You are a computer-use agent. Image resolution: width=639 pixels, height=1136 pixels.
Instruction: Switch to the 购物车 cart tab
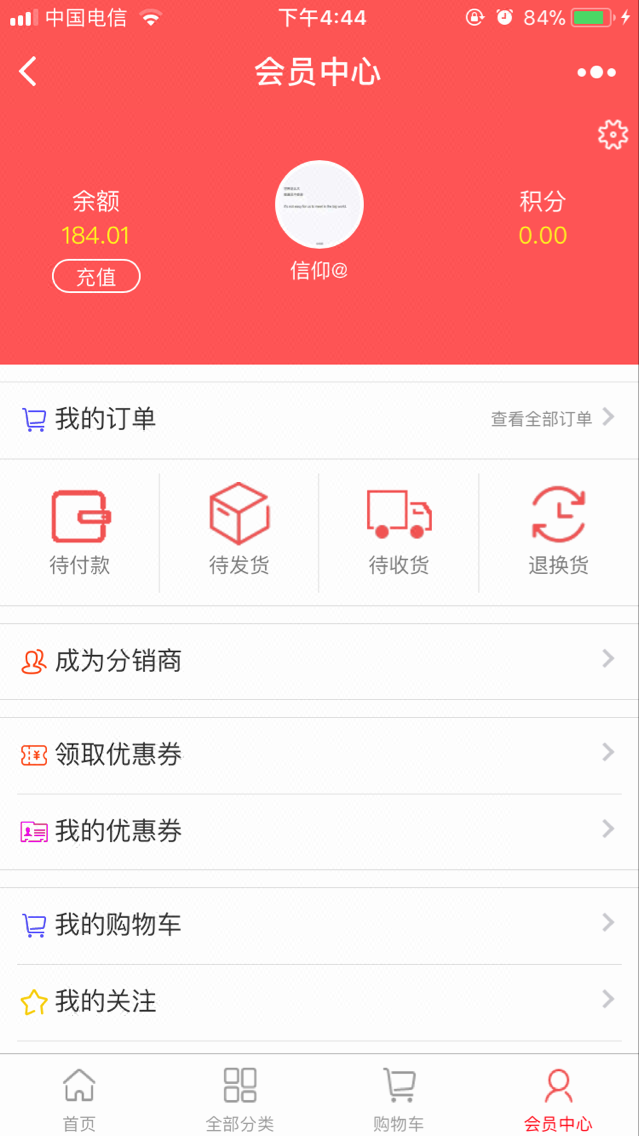[399, 1098]
